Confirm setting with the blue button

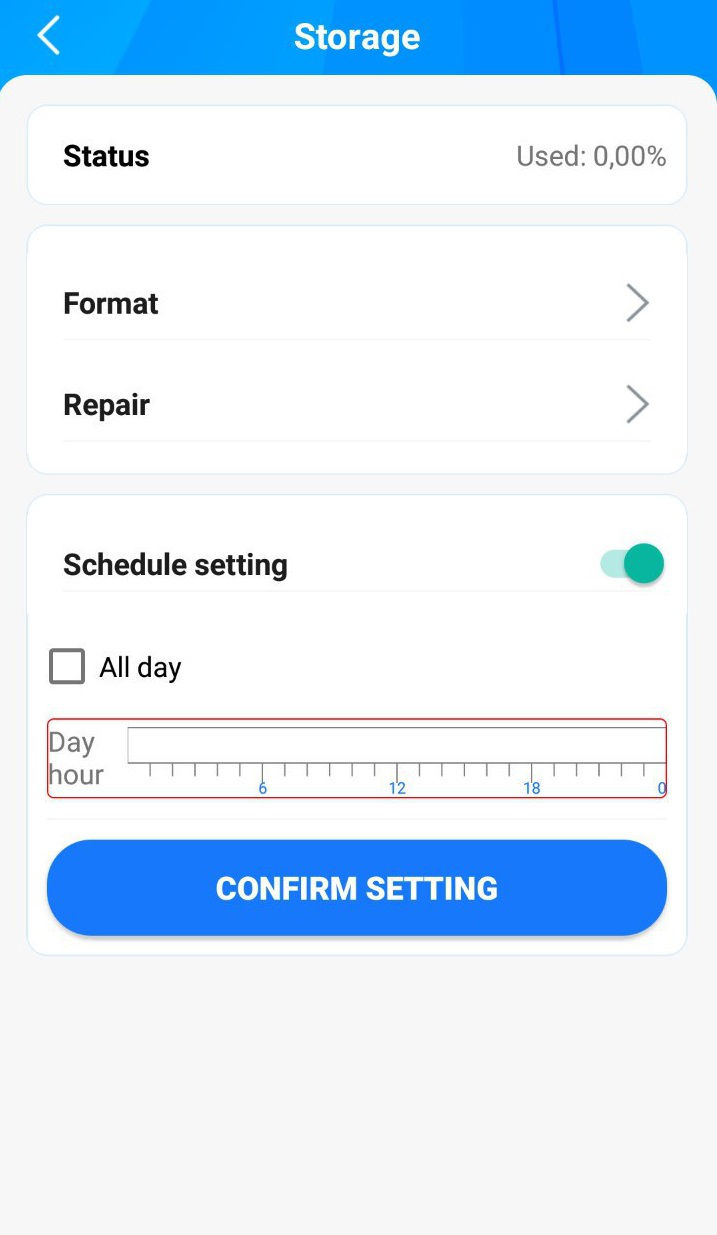click(357, 888)
